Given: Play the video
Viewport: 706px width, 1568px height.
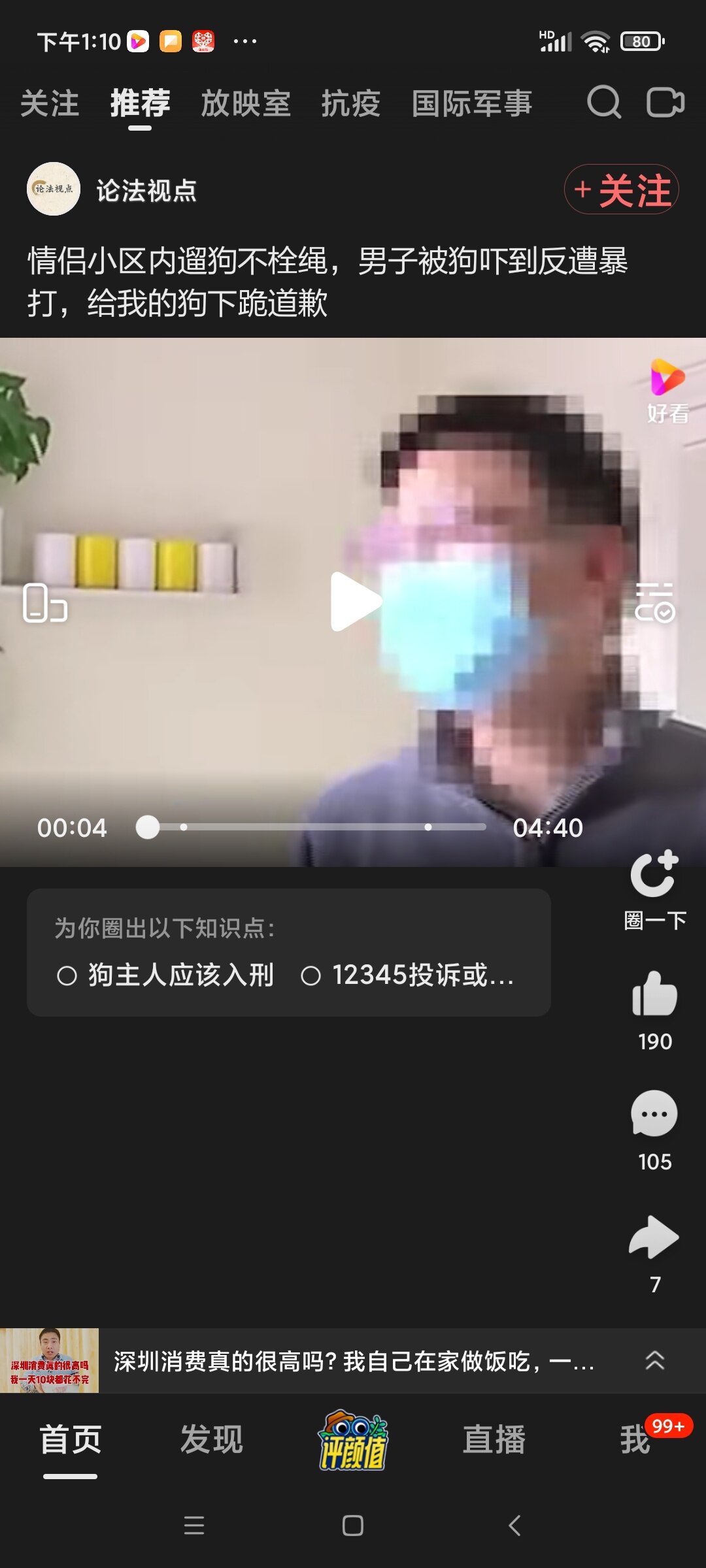Looking at the screenshot, I should click(x=354, y=601).
